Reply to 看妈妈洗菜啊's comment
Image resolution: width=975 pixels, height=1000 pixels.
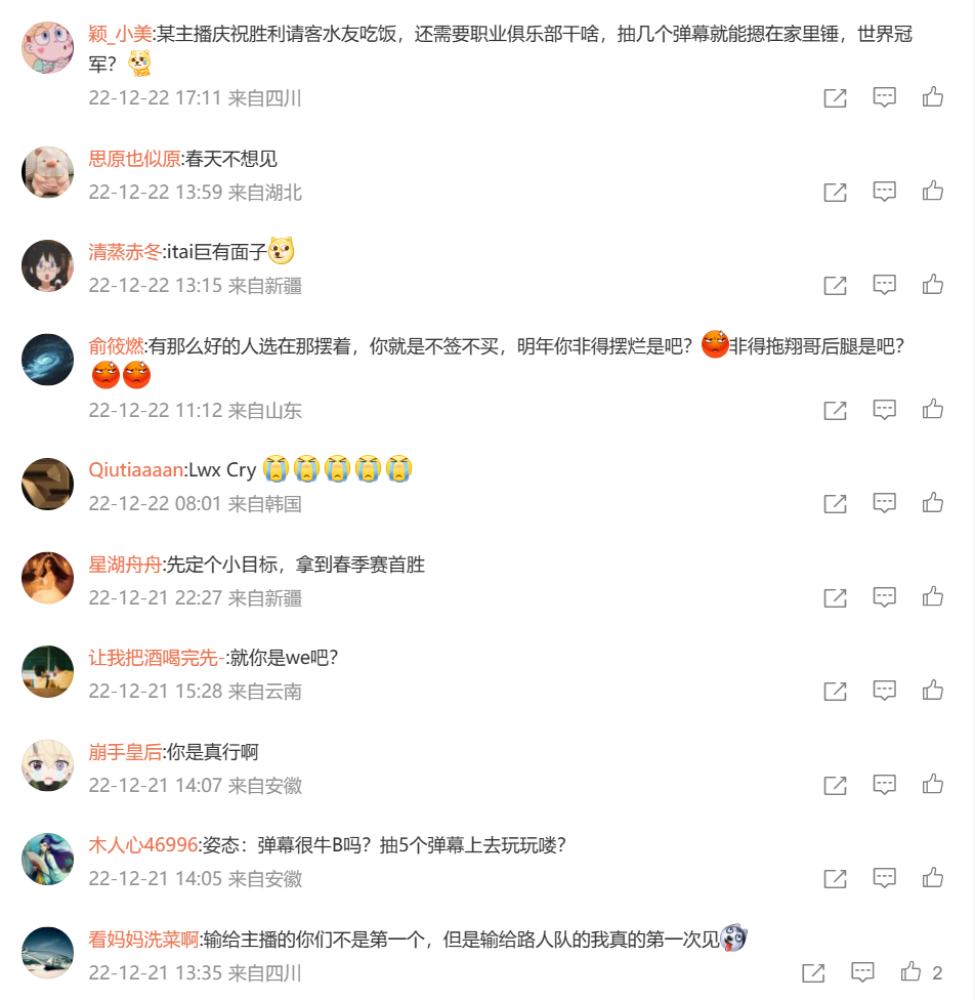pyautogui.click(x=862, y=972)
